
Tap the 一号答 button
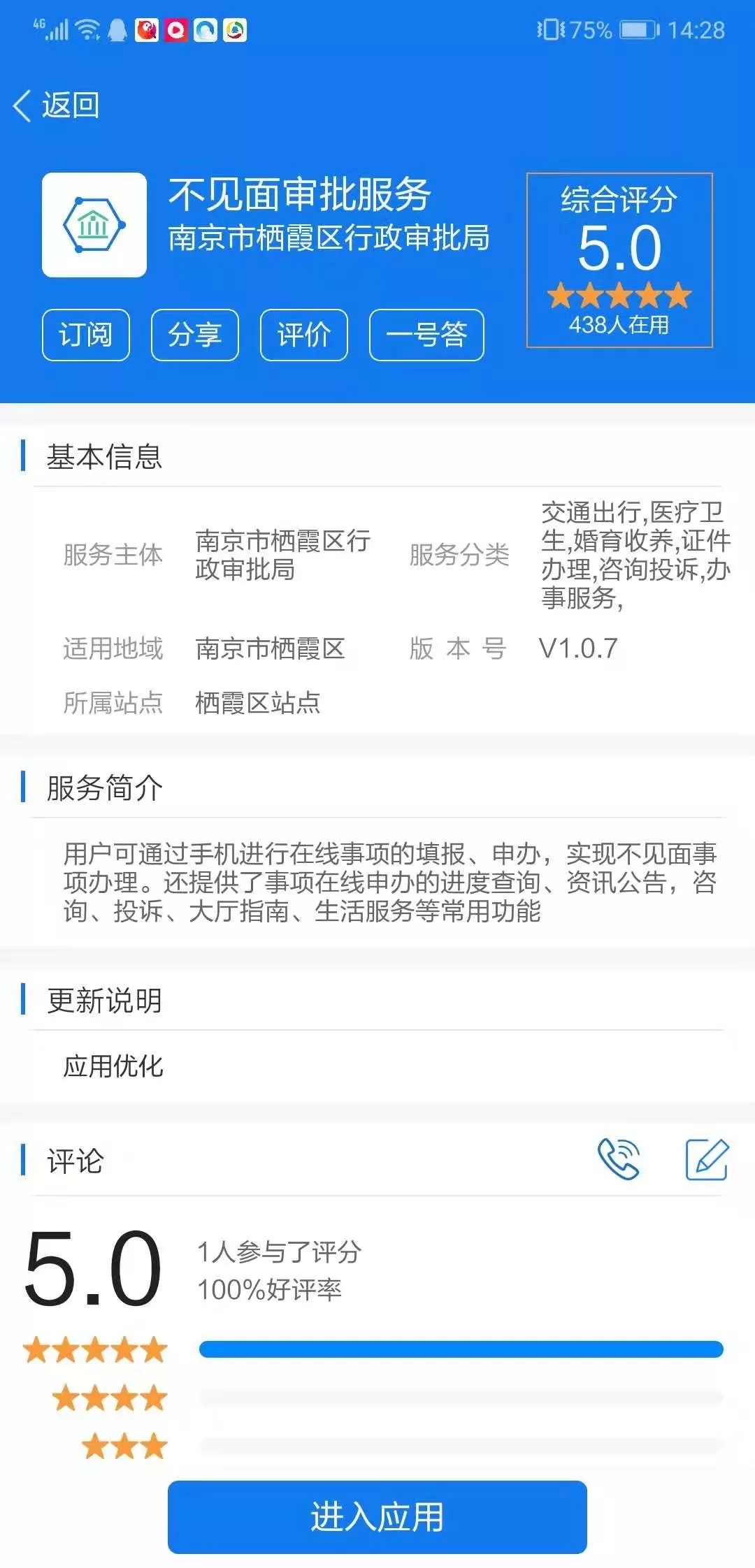(426, 335)
